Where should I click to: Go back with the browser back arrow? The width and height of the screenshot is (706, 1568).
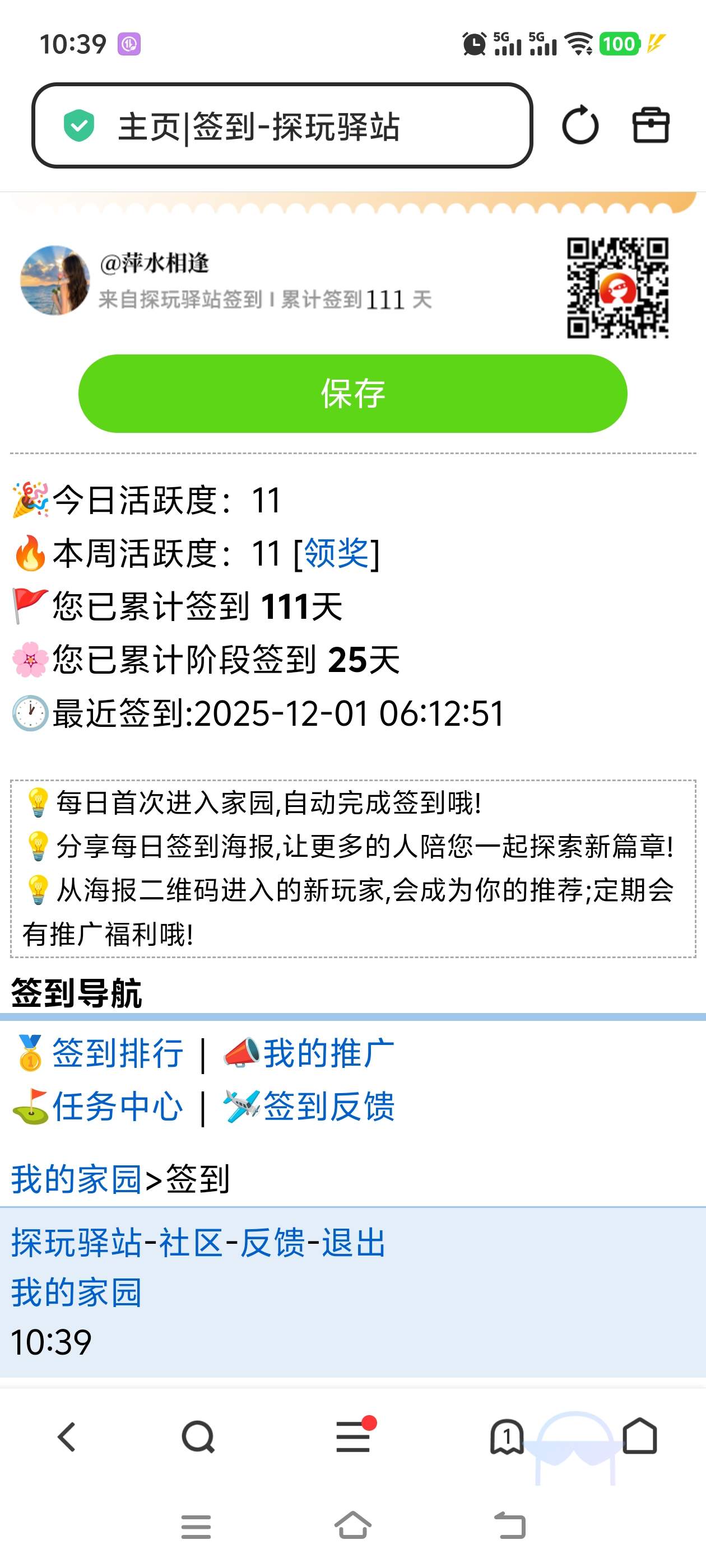click(x=66, y=1437)
